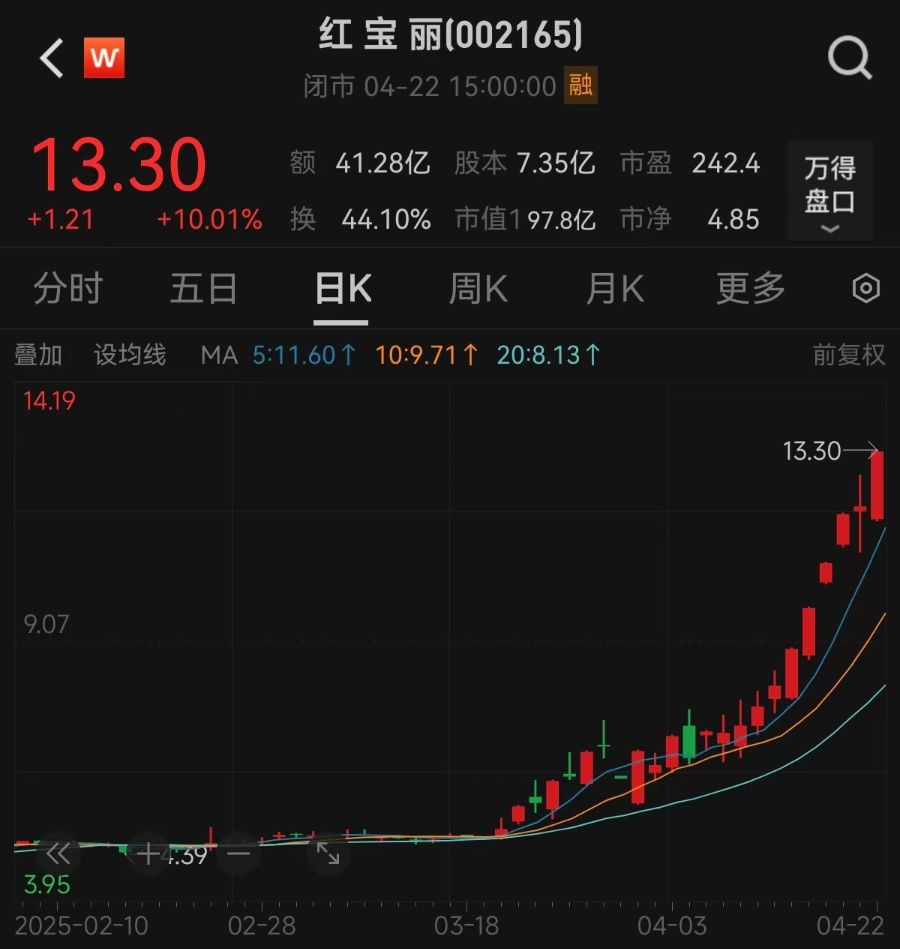900x949 pixels.
Task: Enter fullscreen chart with the expand arrows
Action: (x=328, y=855)
